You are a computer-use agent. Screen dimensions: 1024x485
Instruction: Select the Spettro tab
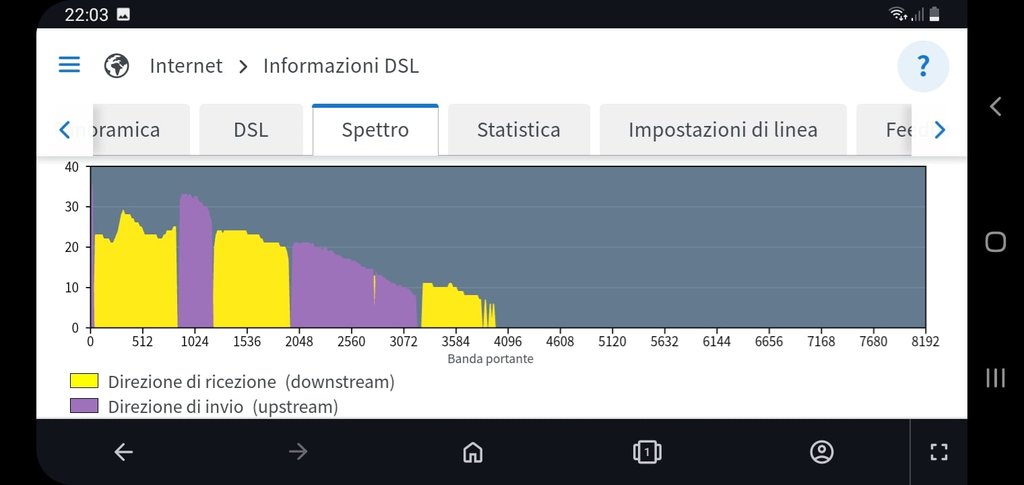375,130
